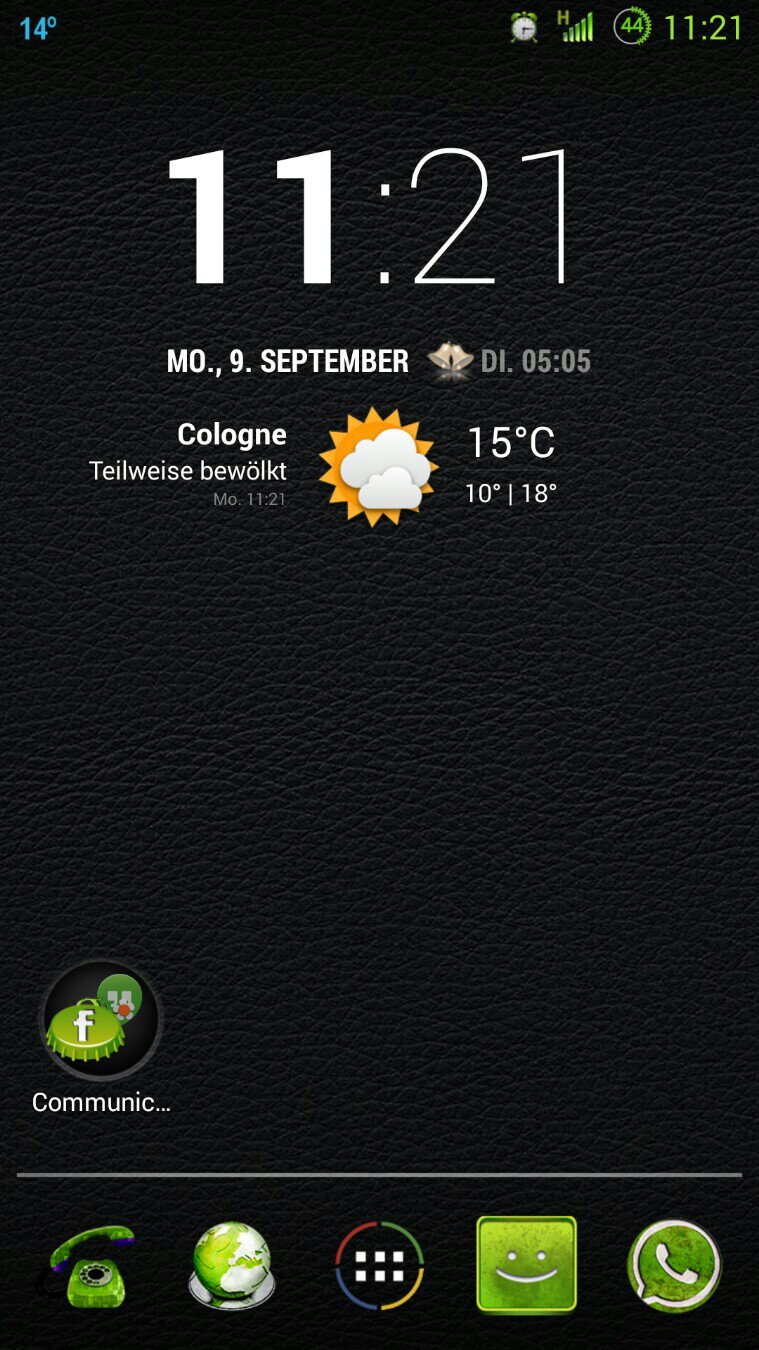Viewport: 759px width, 1350px height.
Task: Launch the green phone dialer
Action: point(87,1265)
